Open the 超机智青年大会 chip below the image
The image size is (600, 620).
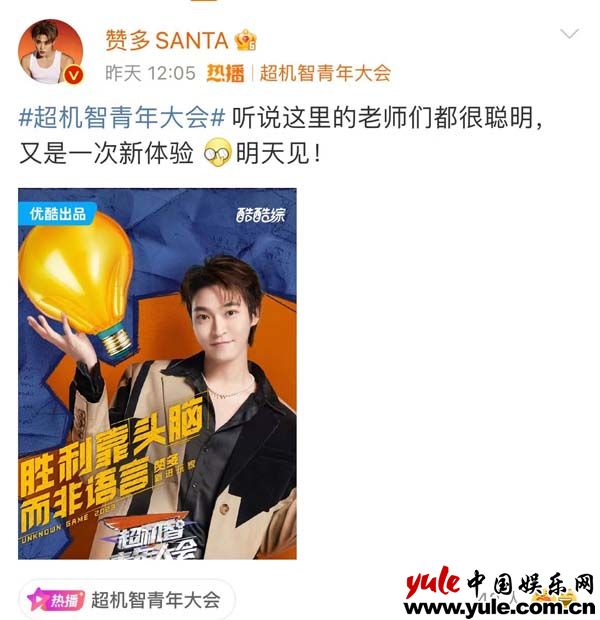click(127, 600)
